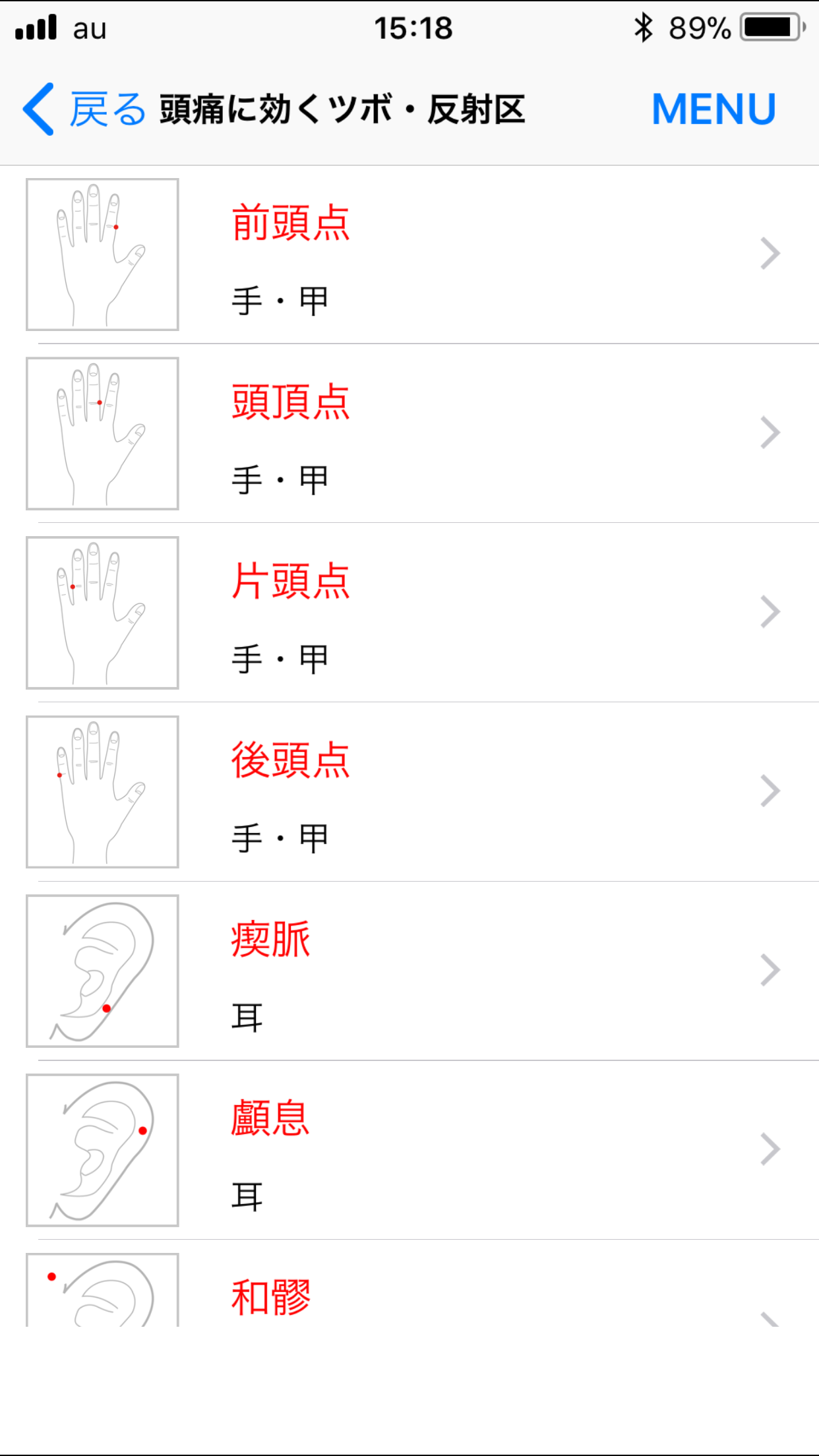Viewport: 819px width, 1456px height.
Task: Show the 瘈脈 ear point
Action: (x=422, y=971)
